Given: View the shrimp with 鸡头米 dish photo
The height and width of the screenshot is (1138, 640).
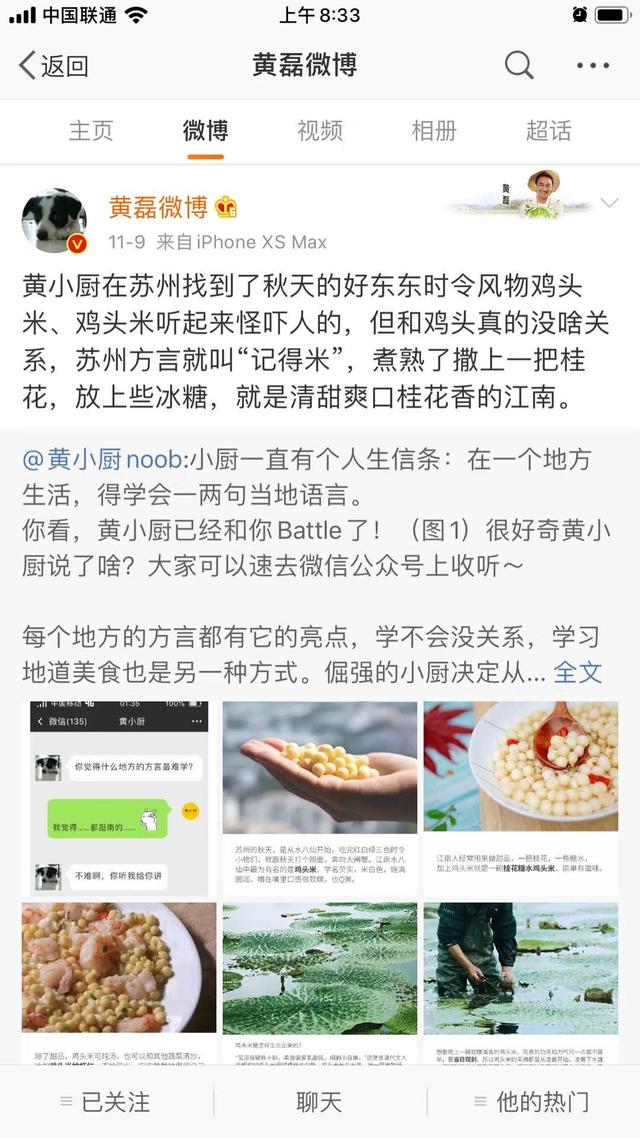Looking at the screenshot, I should point(119,982).
